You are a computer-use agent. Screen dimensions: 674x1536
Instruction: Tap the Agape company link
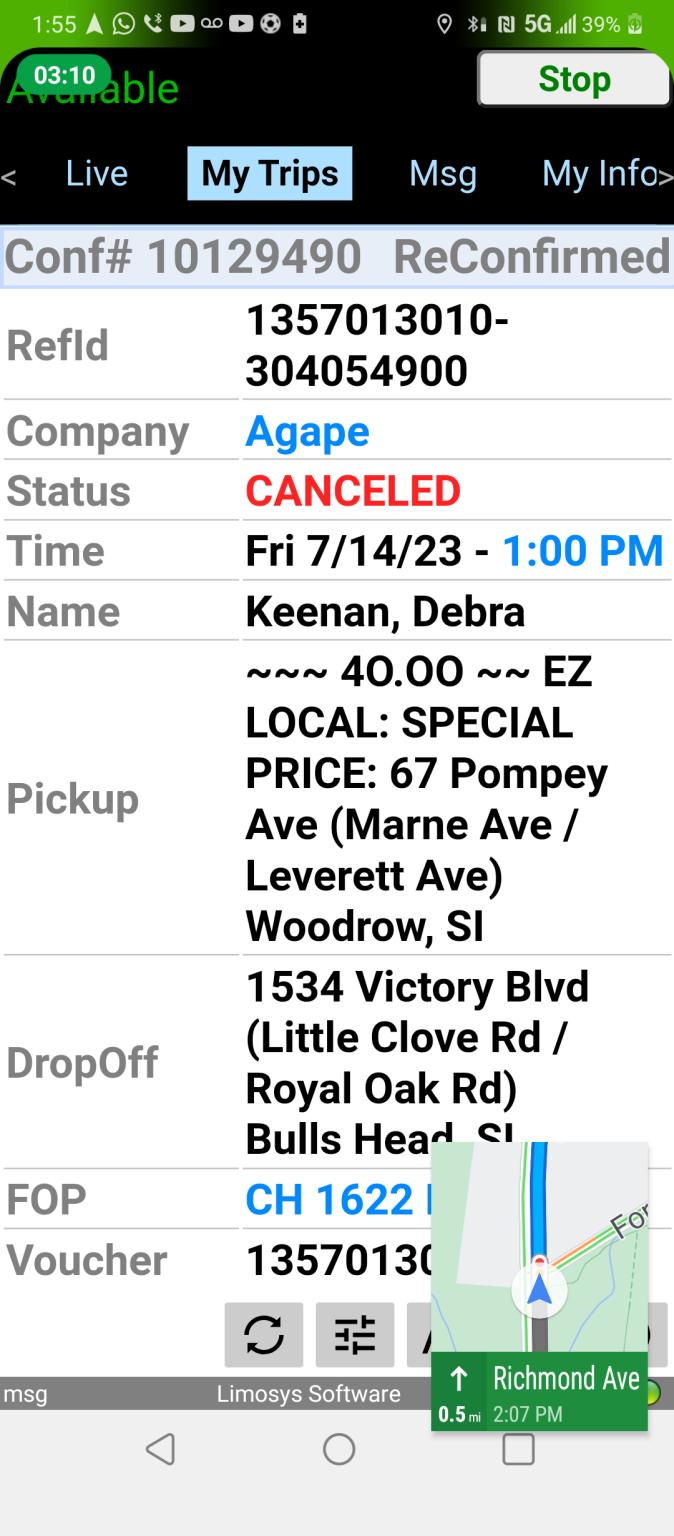click(x=308, y=432)
